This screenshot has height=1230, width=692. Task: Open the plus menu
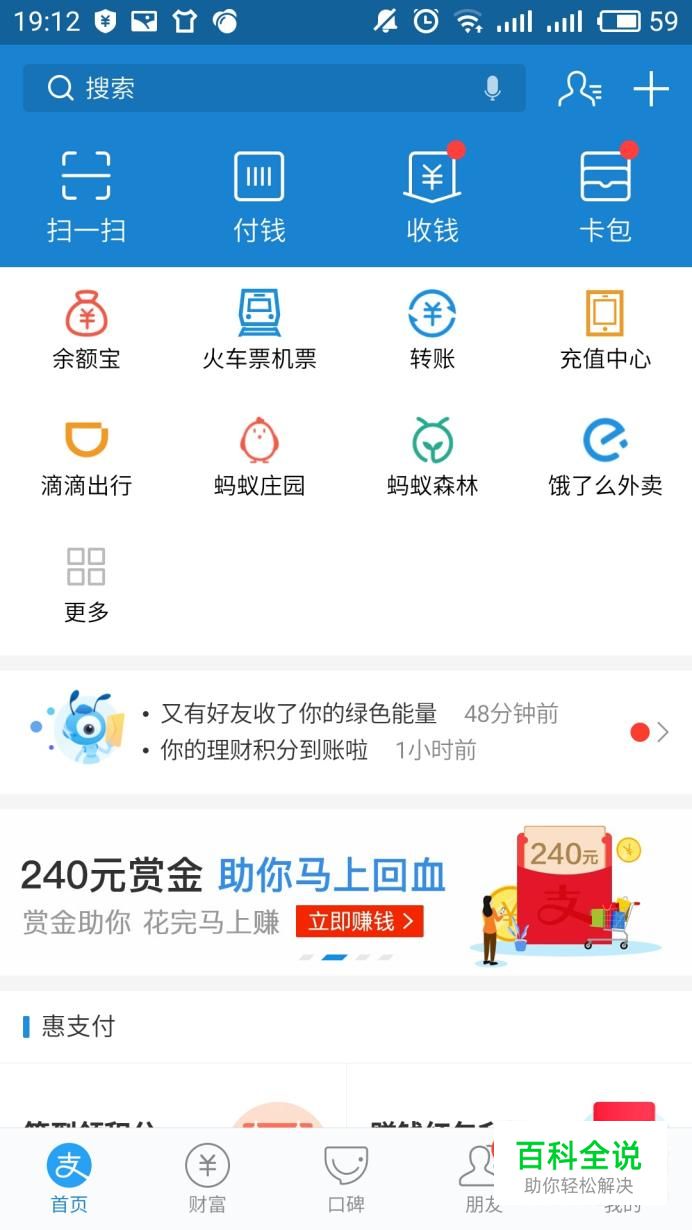[x=651, y=89]
